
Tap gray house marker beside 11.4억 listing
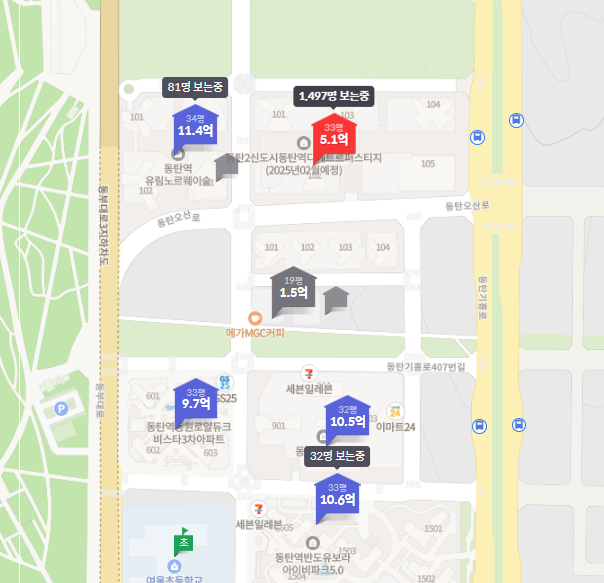[x=227, y=165]
